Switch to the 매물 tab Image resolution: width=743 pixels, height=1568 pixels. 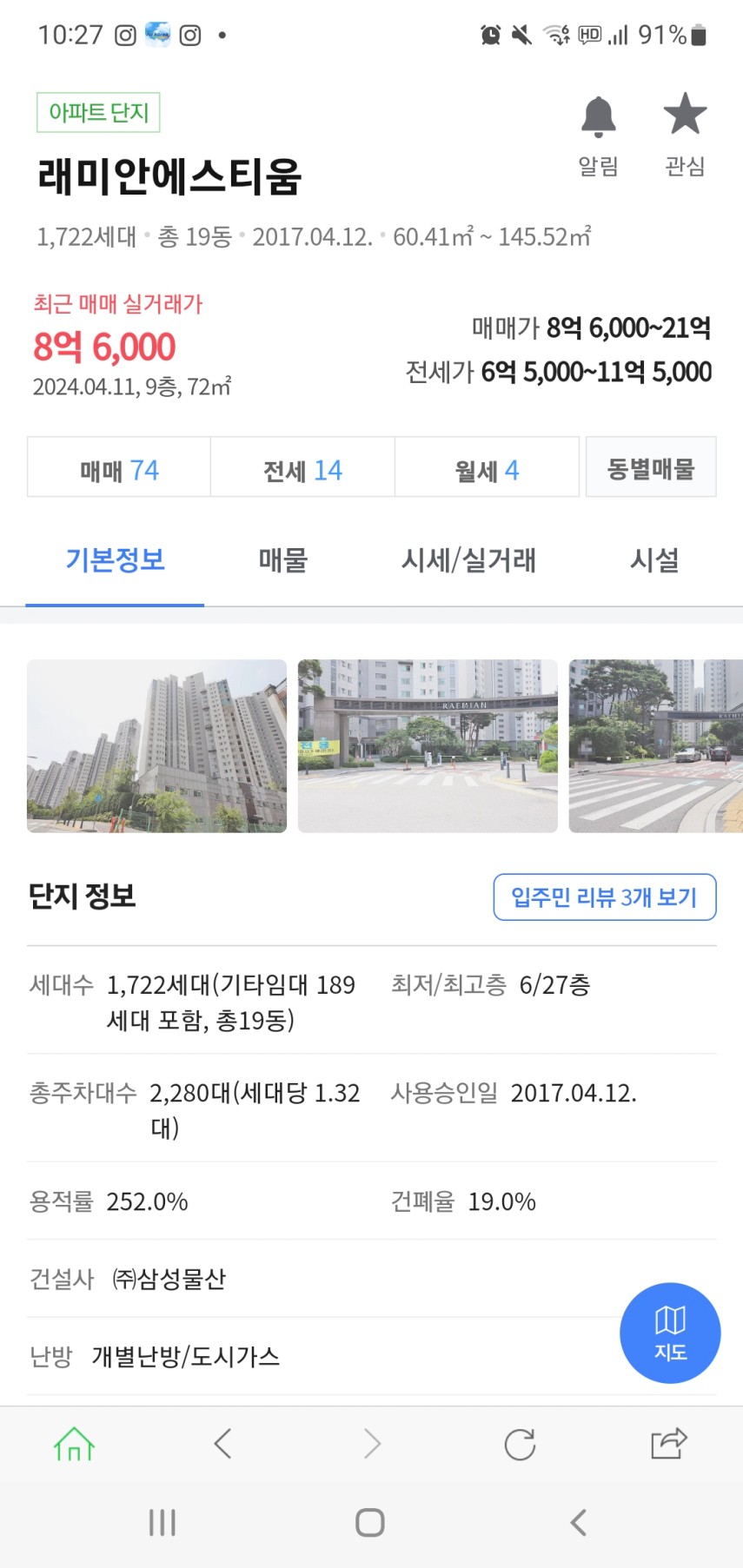coord(283,560)
